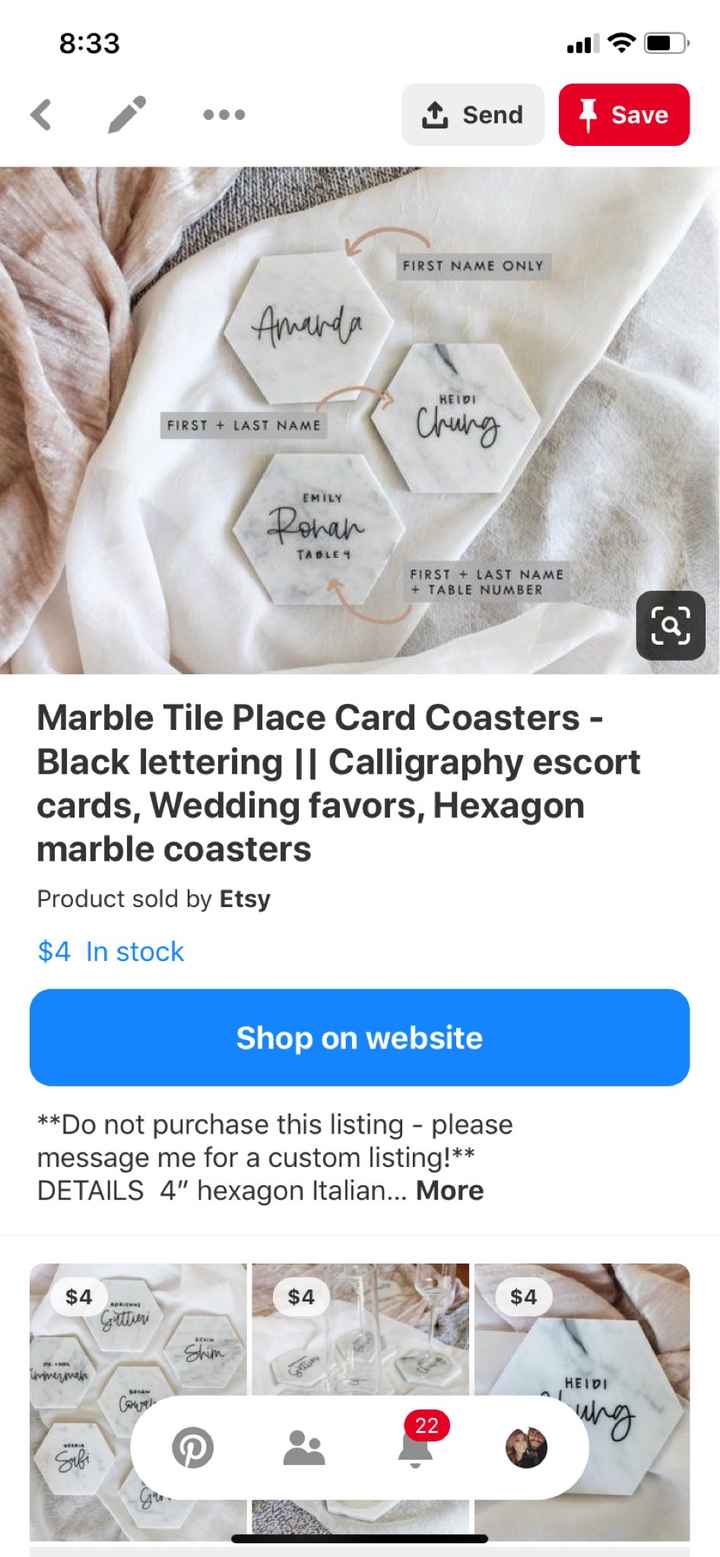Open the Etsy seller link
The width and height of the screenshot is (720, 1557).
tap(245, 898)
